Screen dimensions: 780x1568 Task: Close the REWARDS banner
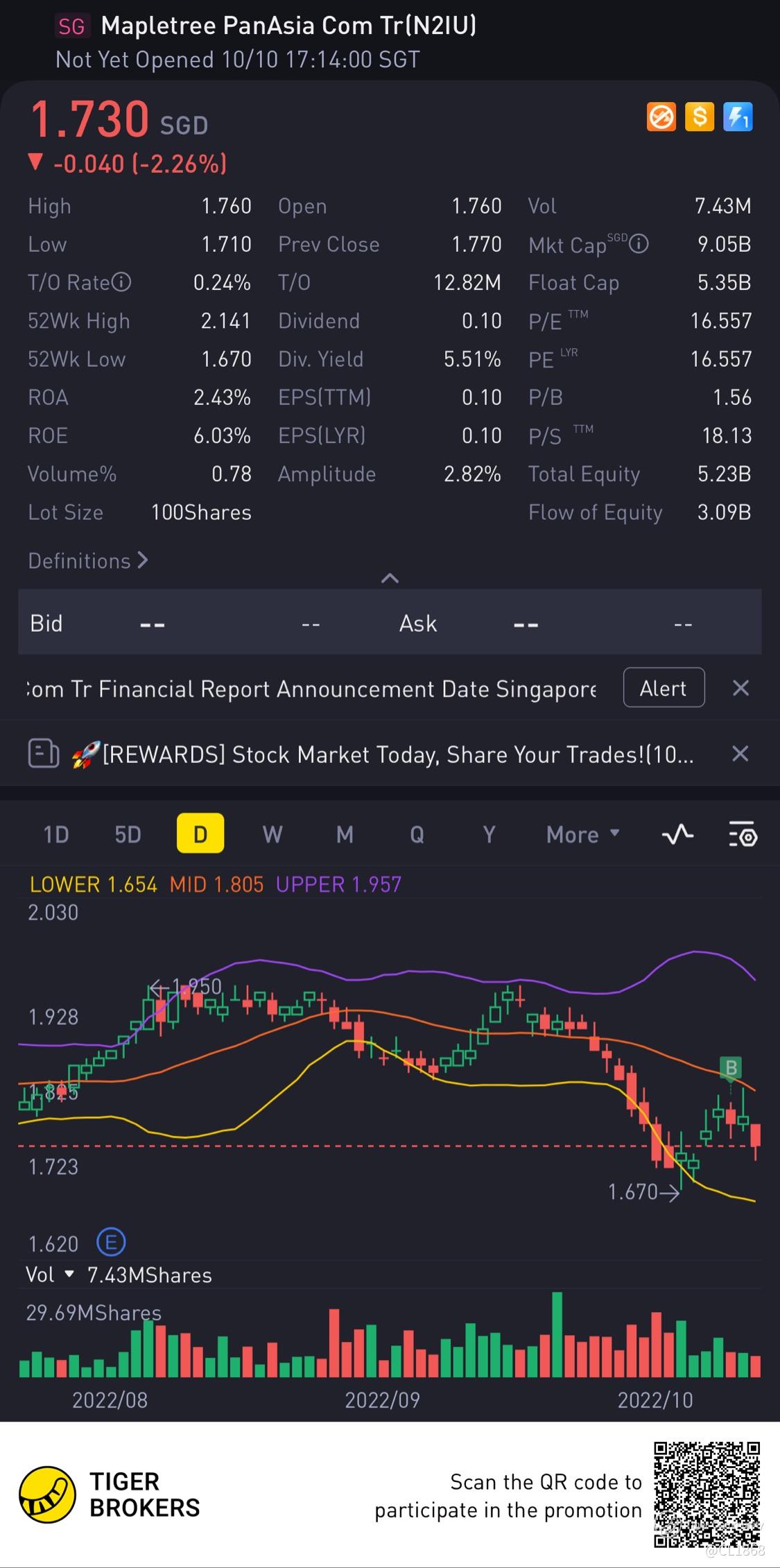click(740, 754)
